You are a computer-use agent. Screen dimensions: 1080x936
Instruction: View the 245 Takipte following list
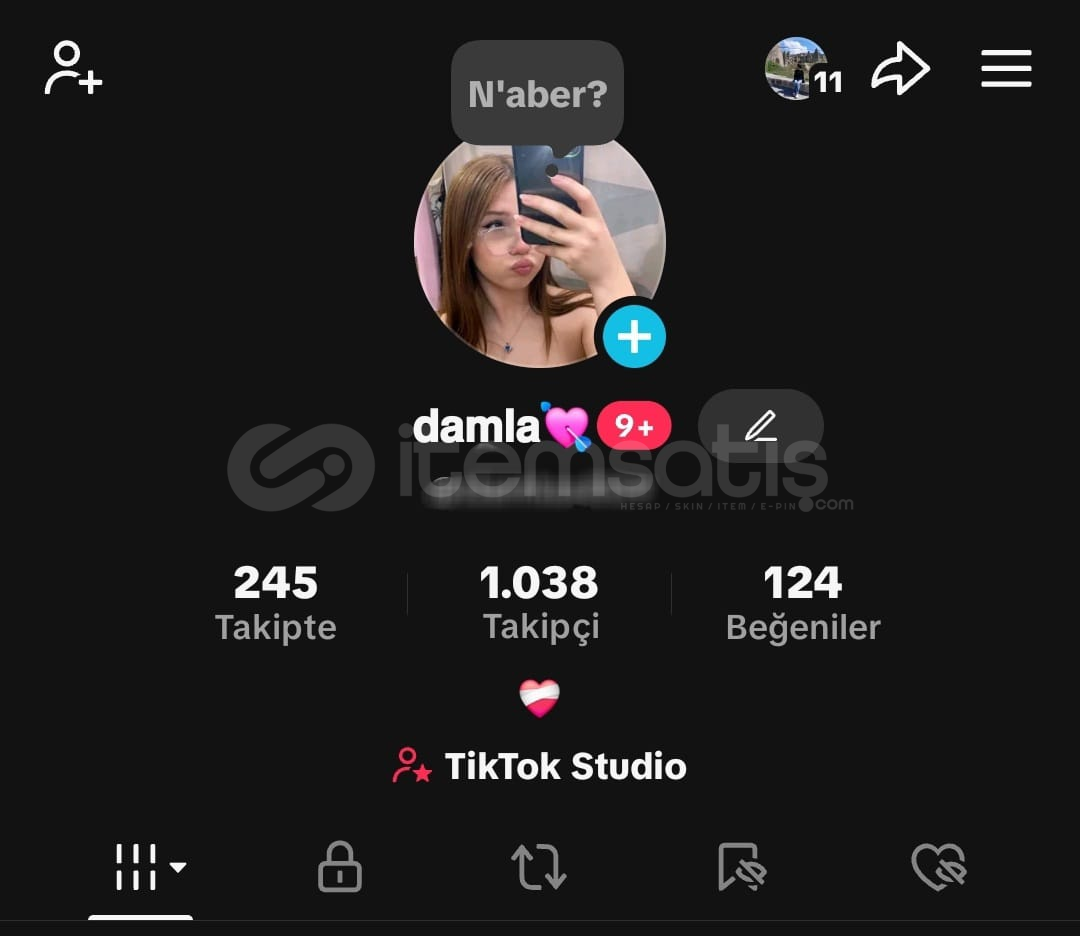pyautogui.click(x=275, y=602)
